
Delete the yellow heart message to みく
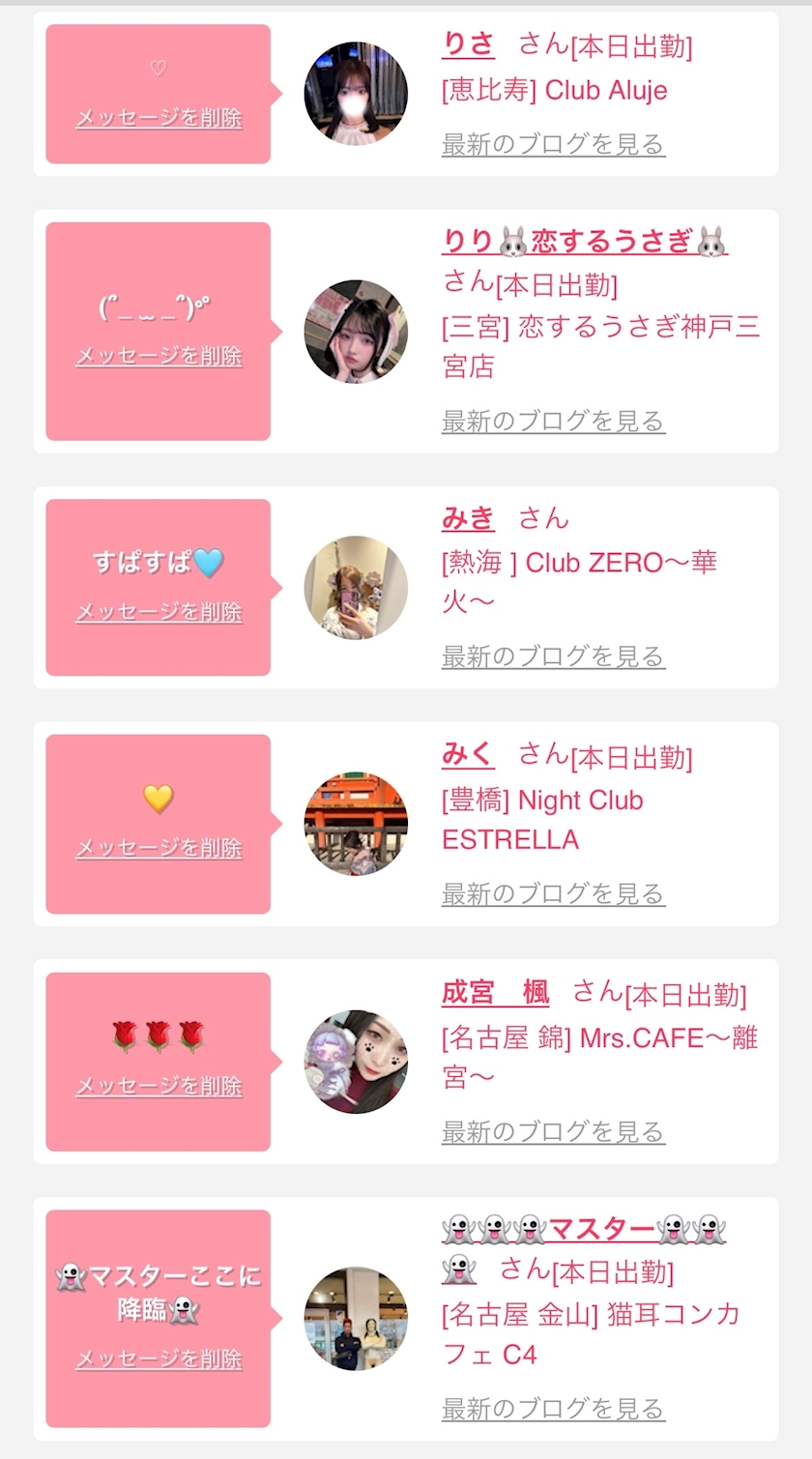(159, 848)
